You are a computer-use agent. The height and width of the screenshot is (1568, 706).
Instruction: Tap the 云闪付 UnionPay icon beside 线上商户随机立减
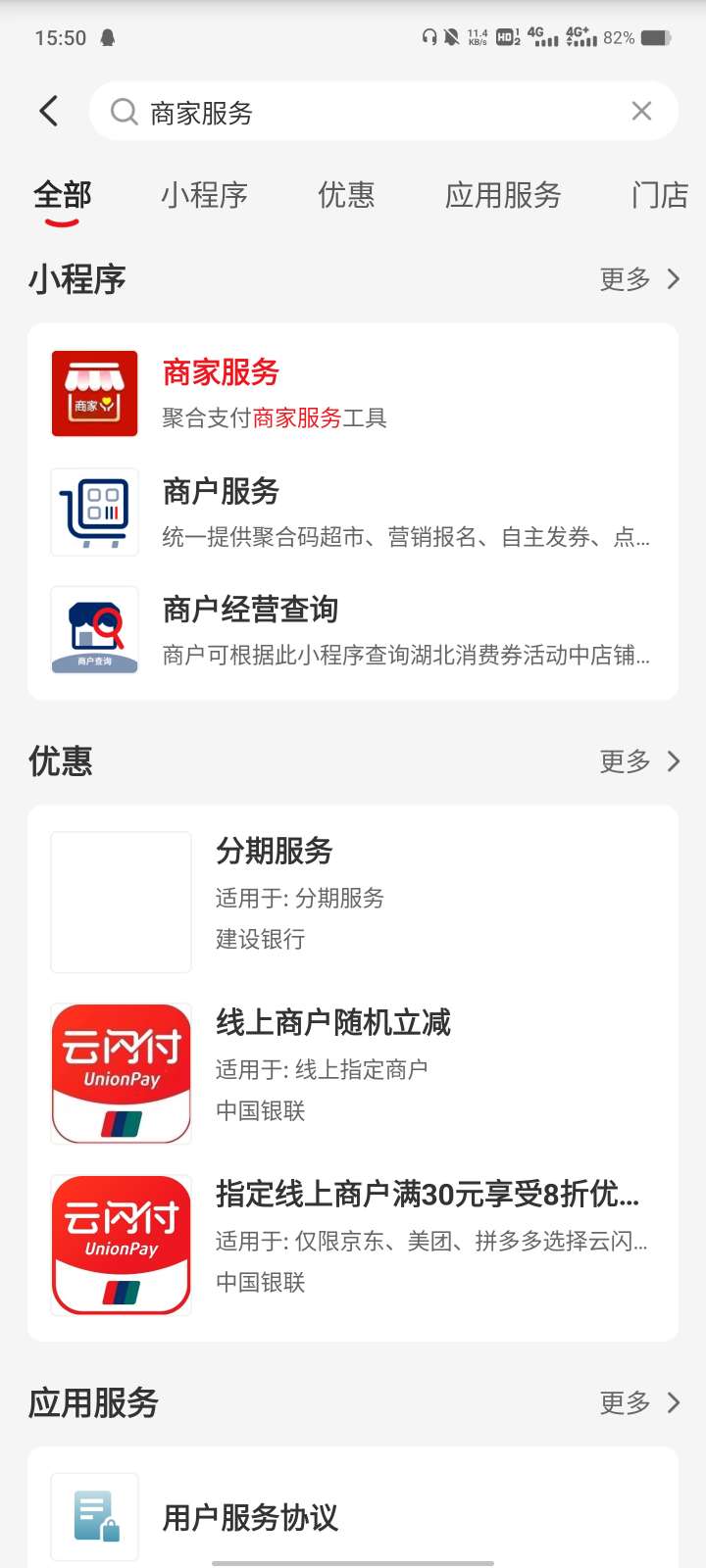pyautogui.click(x=120, y=1072)
